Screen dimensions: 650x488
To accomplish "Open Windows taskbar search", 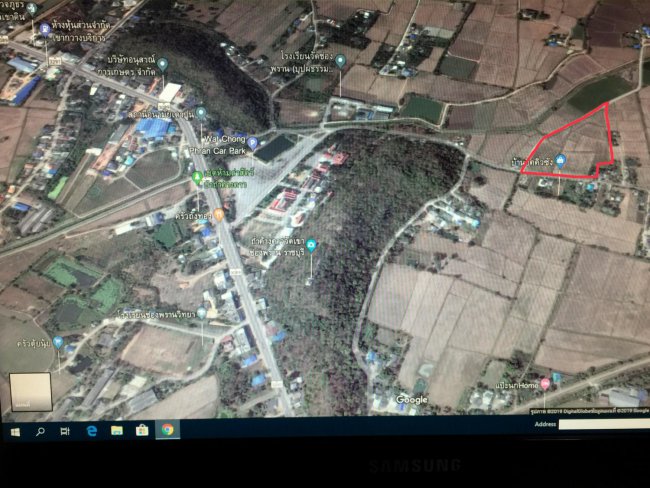I will (x=41, y=430).
